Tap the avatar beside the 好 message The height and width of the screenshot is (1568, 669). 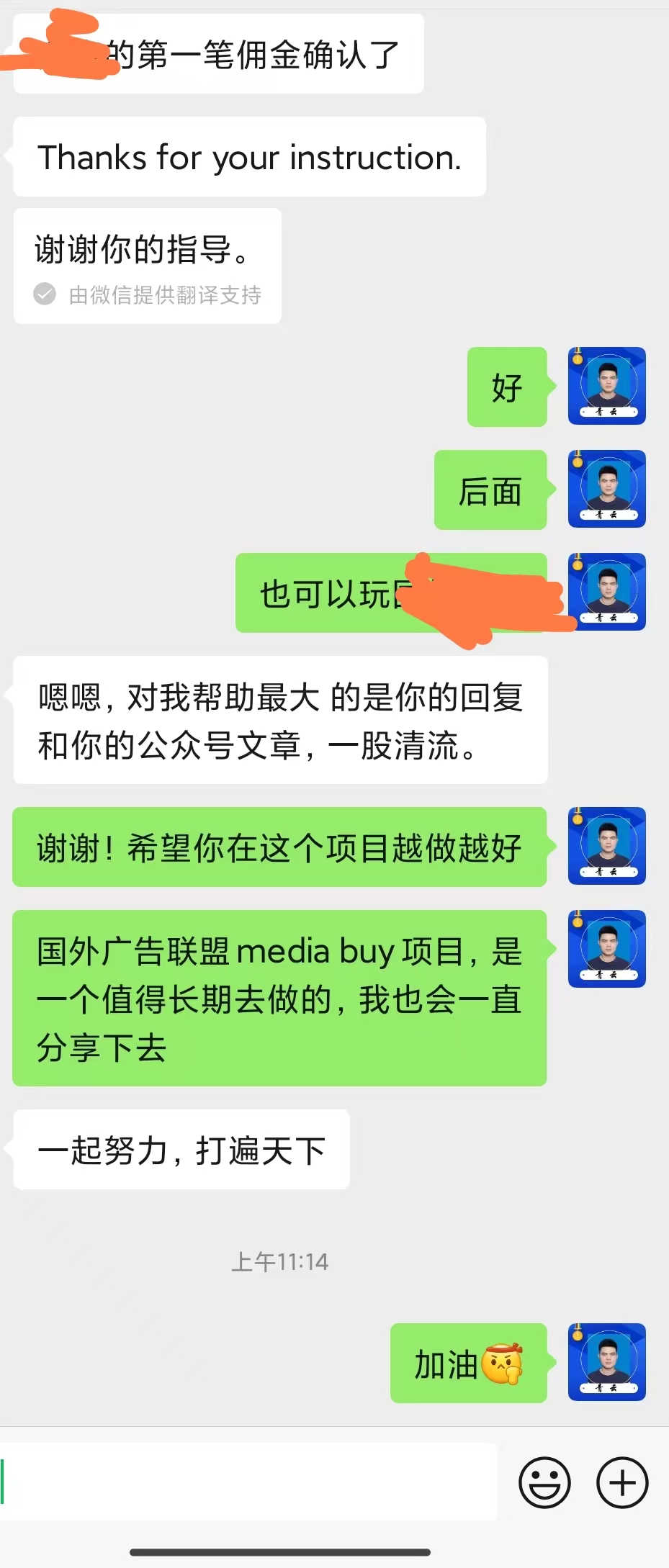coord(607,386)
